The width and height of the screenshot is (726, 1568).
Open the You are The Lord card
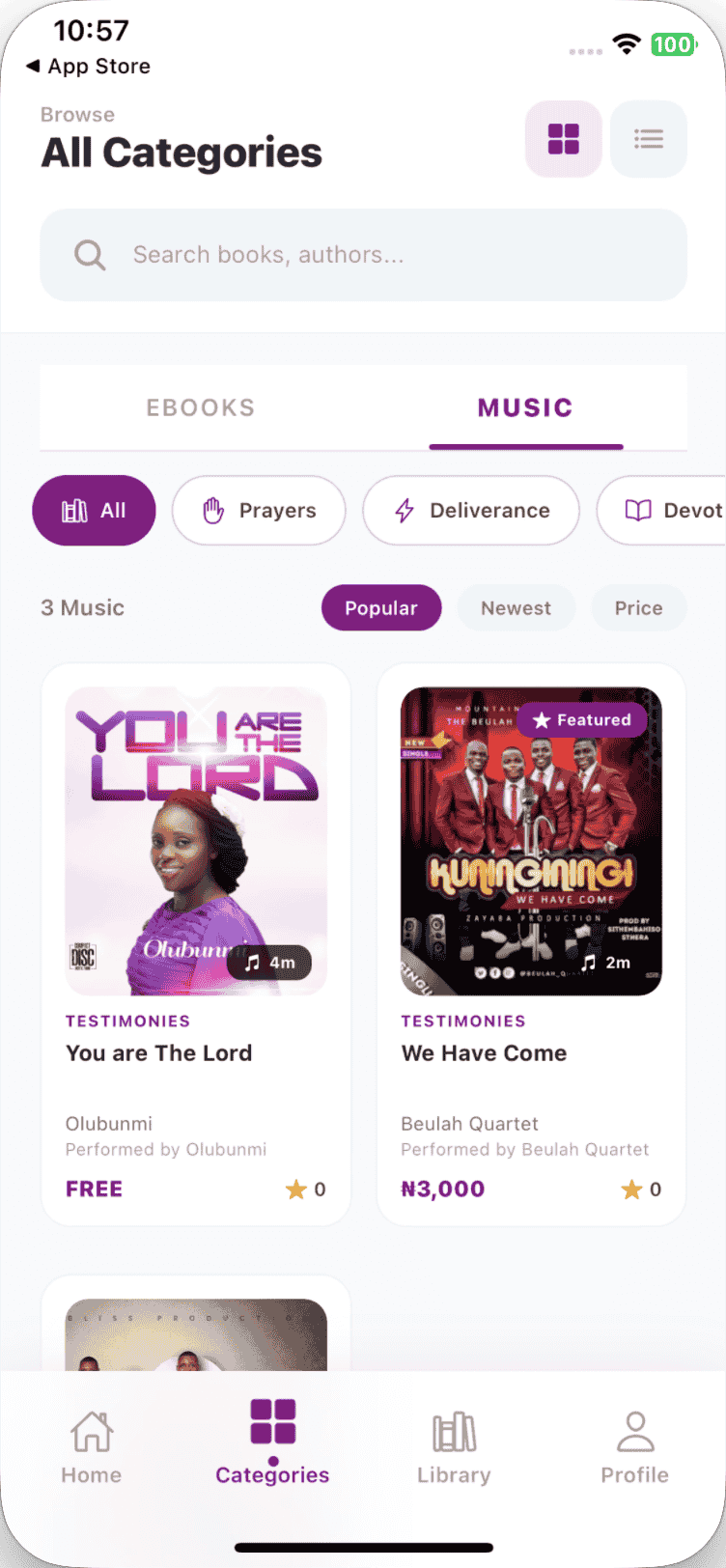point(196,944)
